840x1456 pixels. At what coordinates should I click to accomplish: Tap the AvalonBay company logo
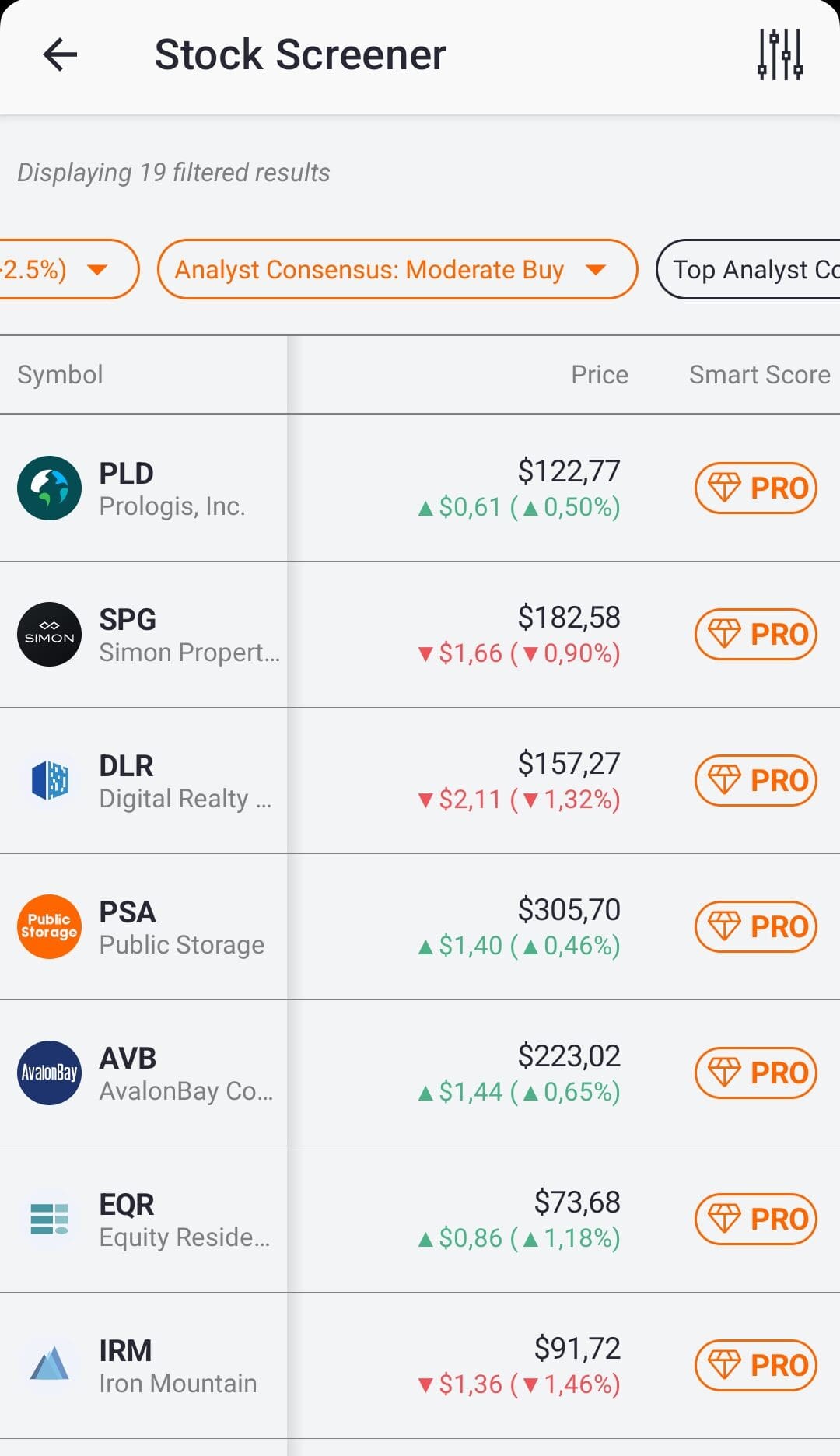pyautogui.click(x=49, y=1073)
